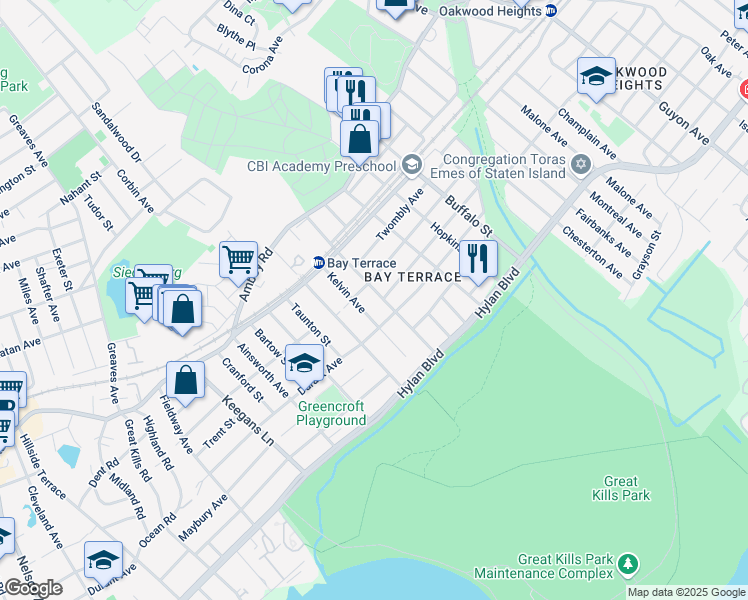Select the Congregation Toras Emes place marker

pyautogui.click(x=580, y=165)
